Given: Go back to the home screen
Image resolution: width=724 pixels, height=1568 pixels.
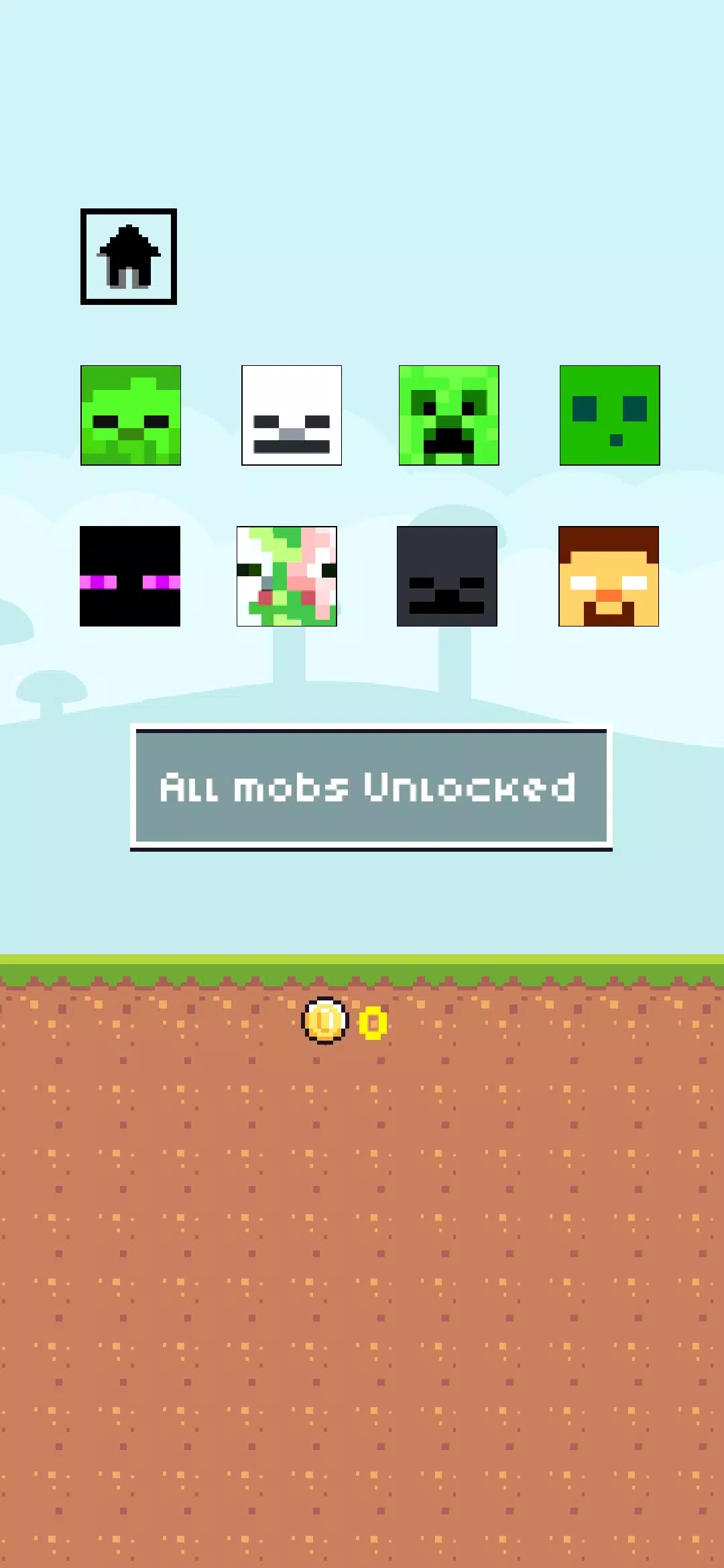Looking at the screenshot, I should pyautogui.click(x=129, y=257).
